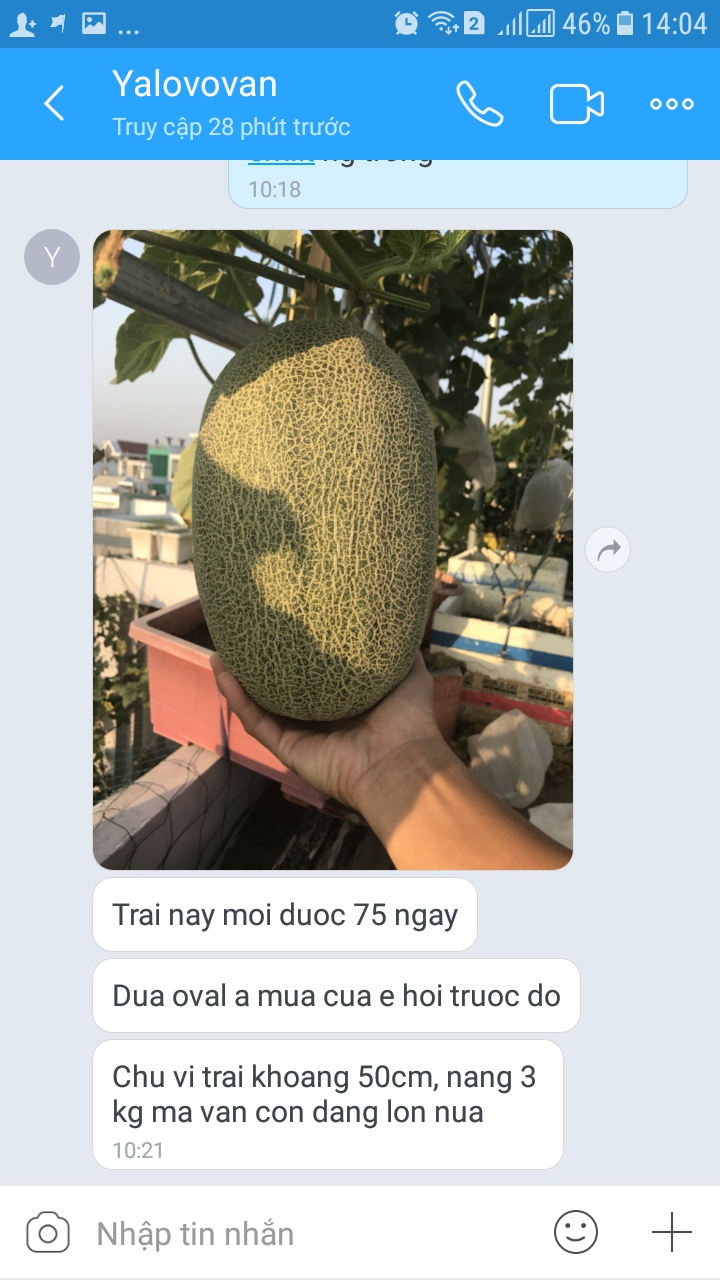720x1280 pixels.
Task: Focus the 'Nhập tin nhắn' message field
Action: coord(300,1234)
